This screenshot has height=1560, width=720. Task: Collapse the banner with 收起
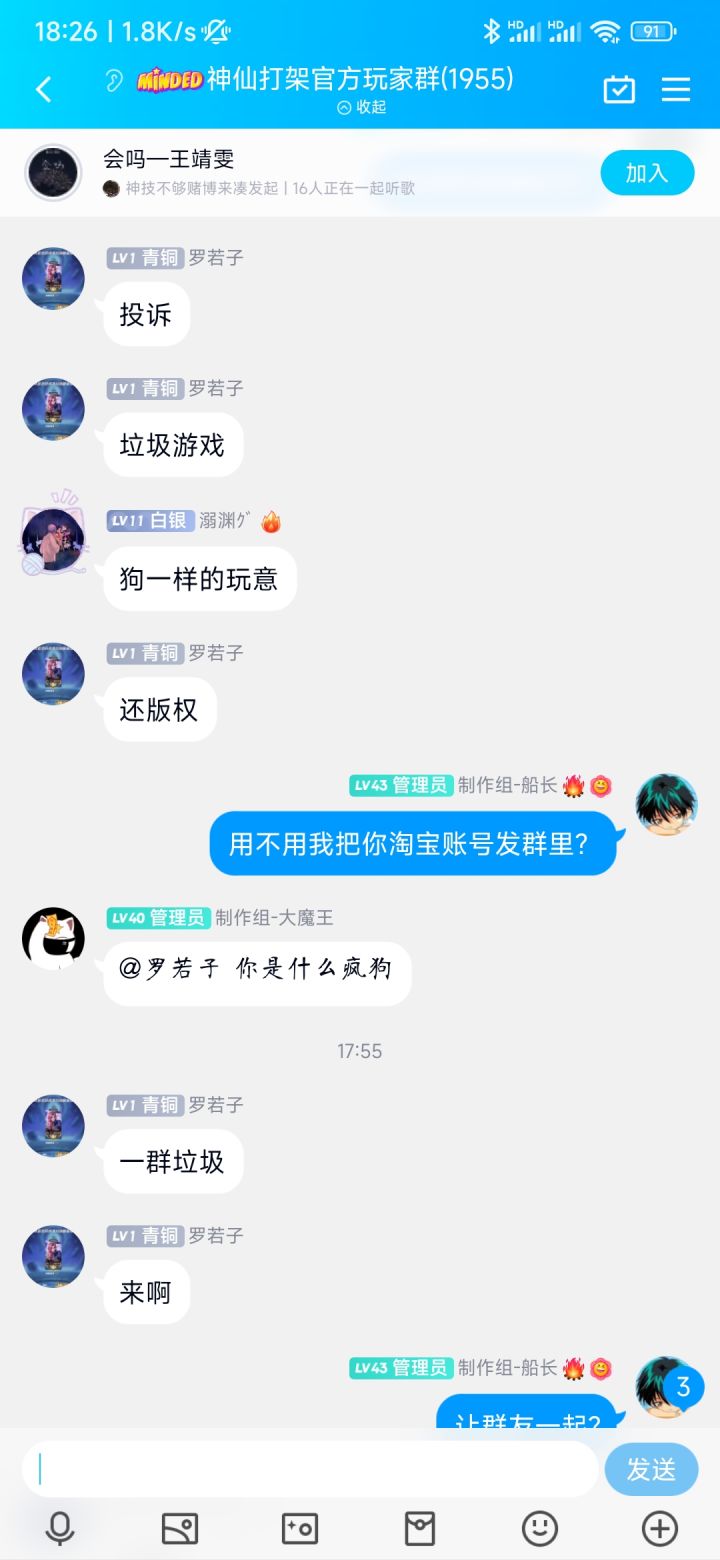pyautogui.click(x=360, y=107)
